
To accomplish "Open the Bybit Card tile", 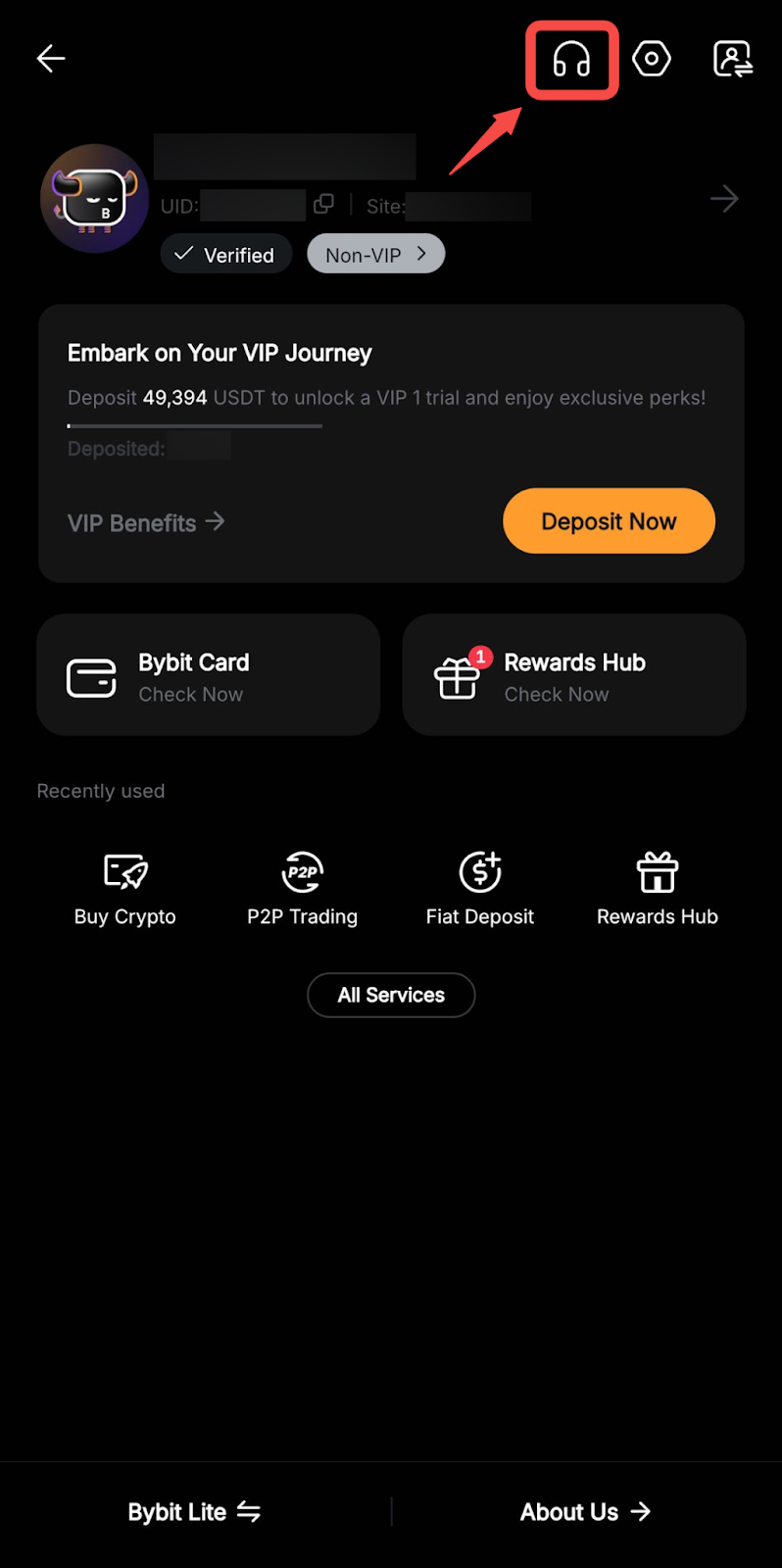I will tap(208, 676).
